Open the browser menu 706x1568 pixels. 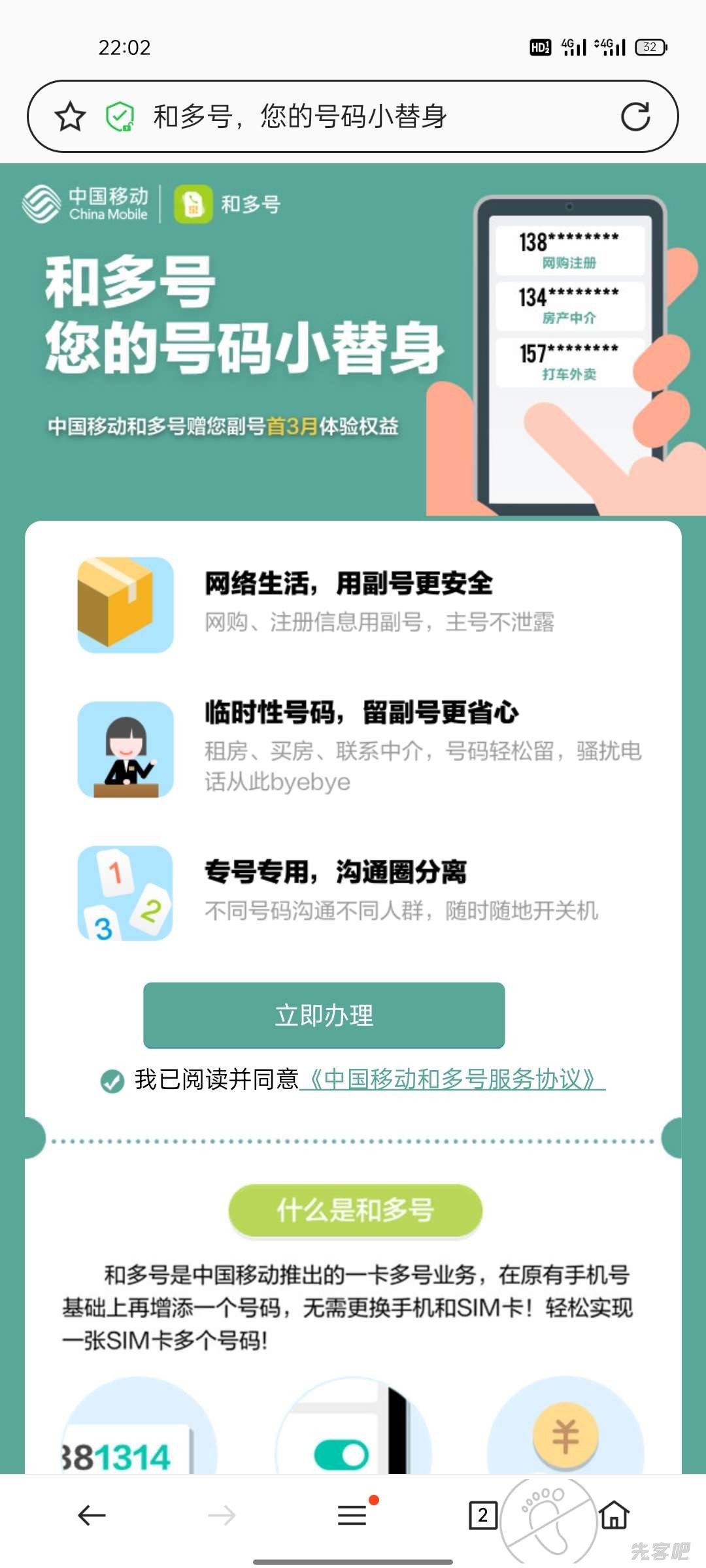pyautogui.click(x=352, y=1515)
